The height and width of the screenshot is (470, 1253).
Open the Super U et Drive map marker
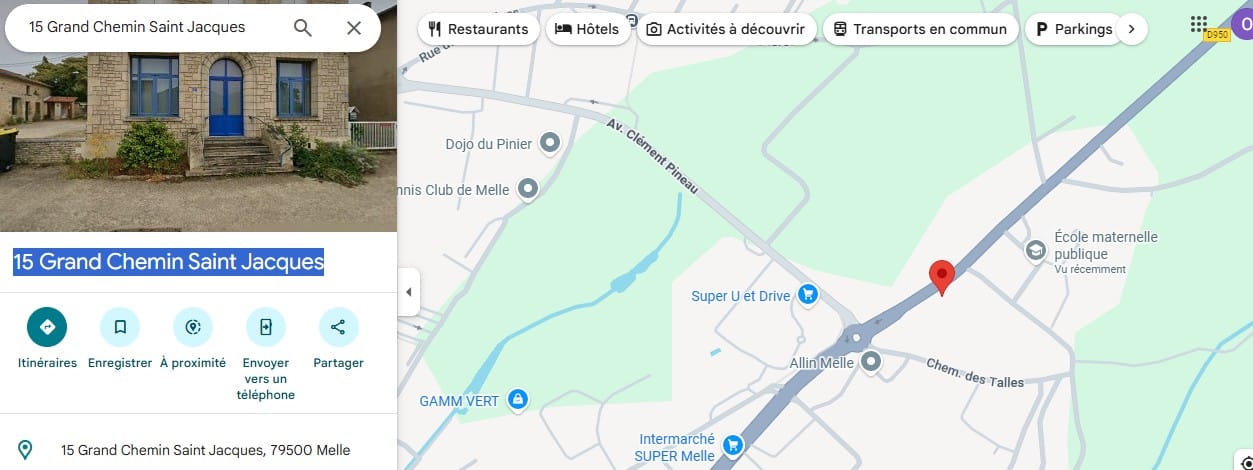coord(808,295)
